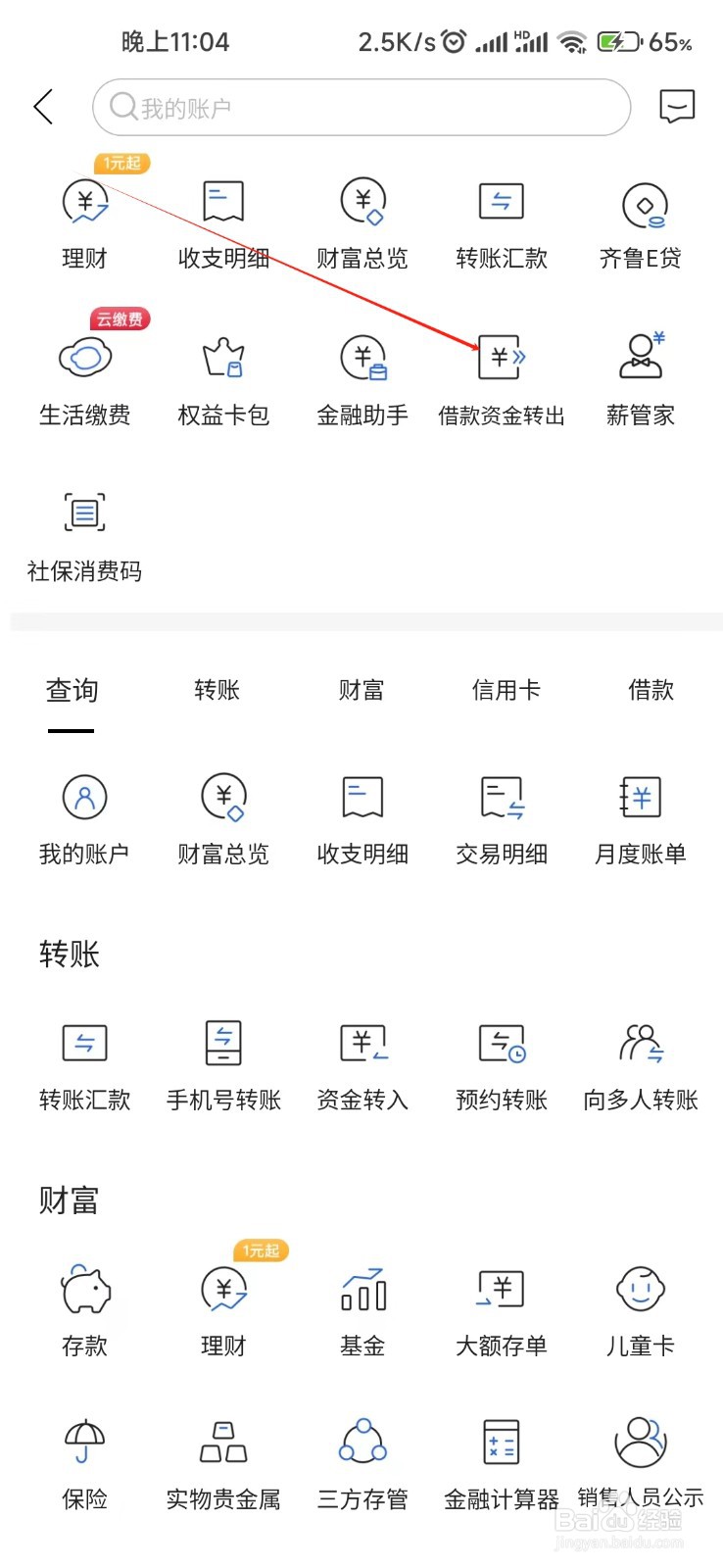723x1568 pixels.
Task: Switch to the 信用卡 tab
Action: (x=506, y=691)
